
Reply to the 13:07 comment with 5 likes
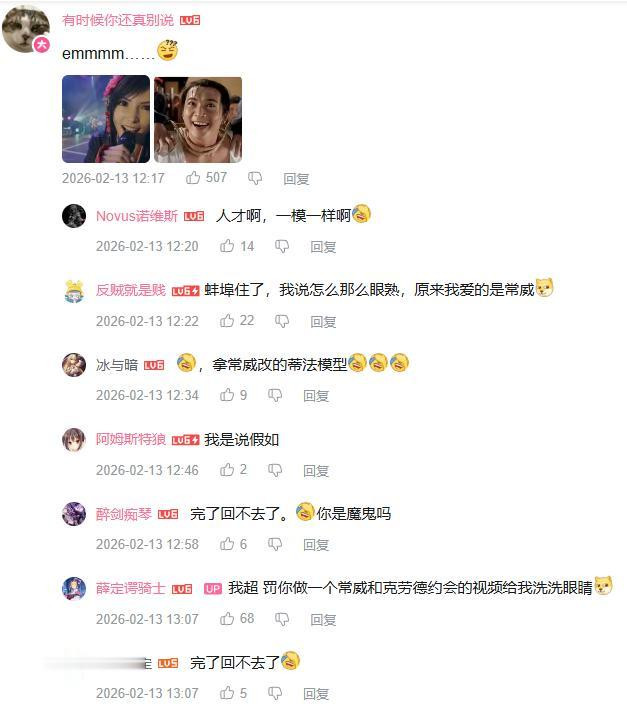316,693
